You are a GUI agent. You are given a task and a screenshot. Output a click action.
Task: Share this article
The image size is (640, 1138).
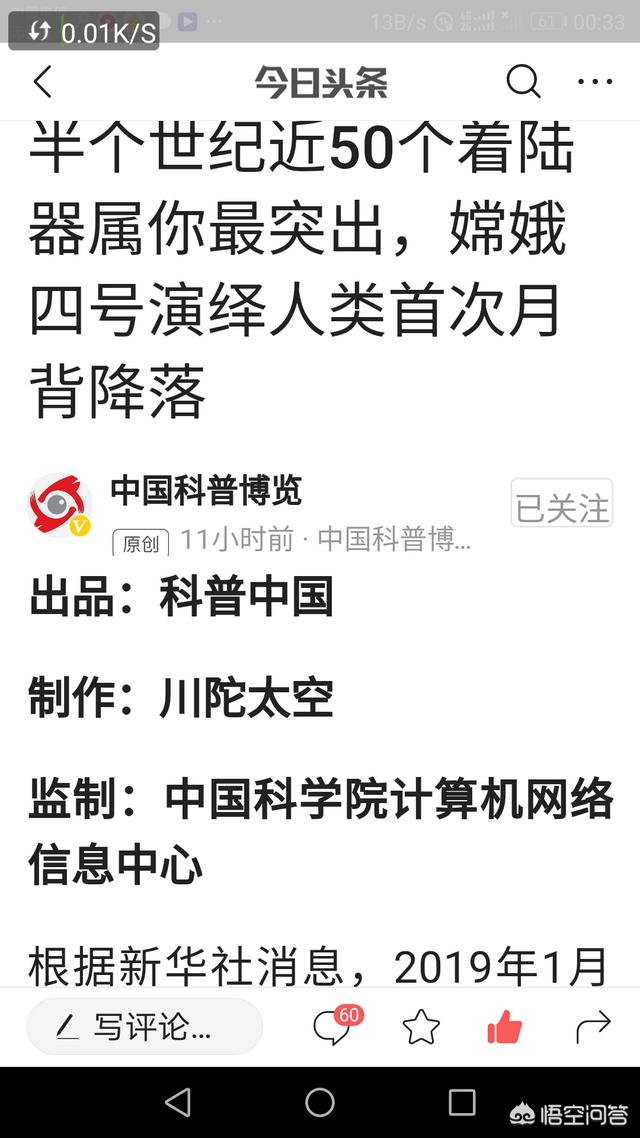coord(593,1026)
